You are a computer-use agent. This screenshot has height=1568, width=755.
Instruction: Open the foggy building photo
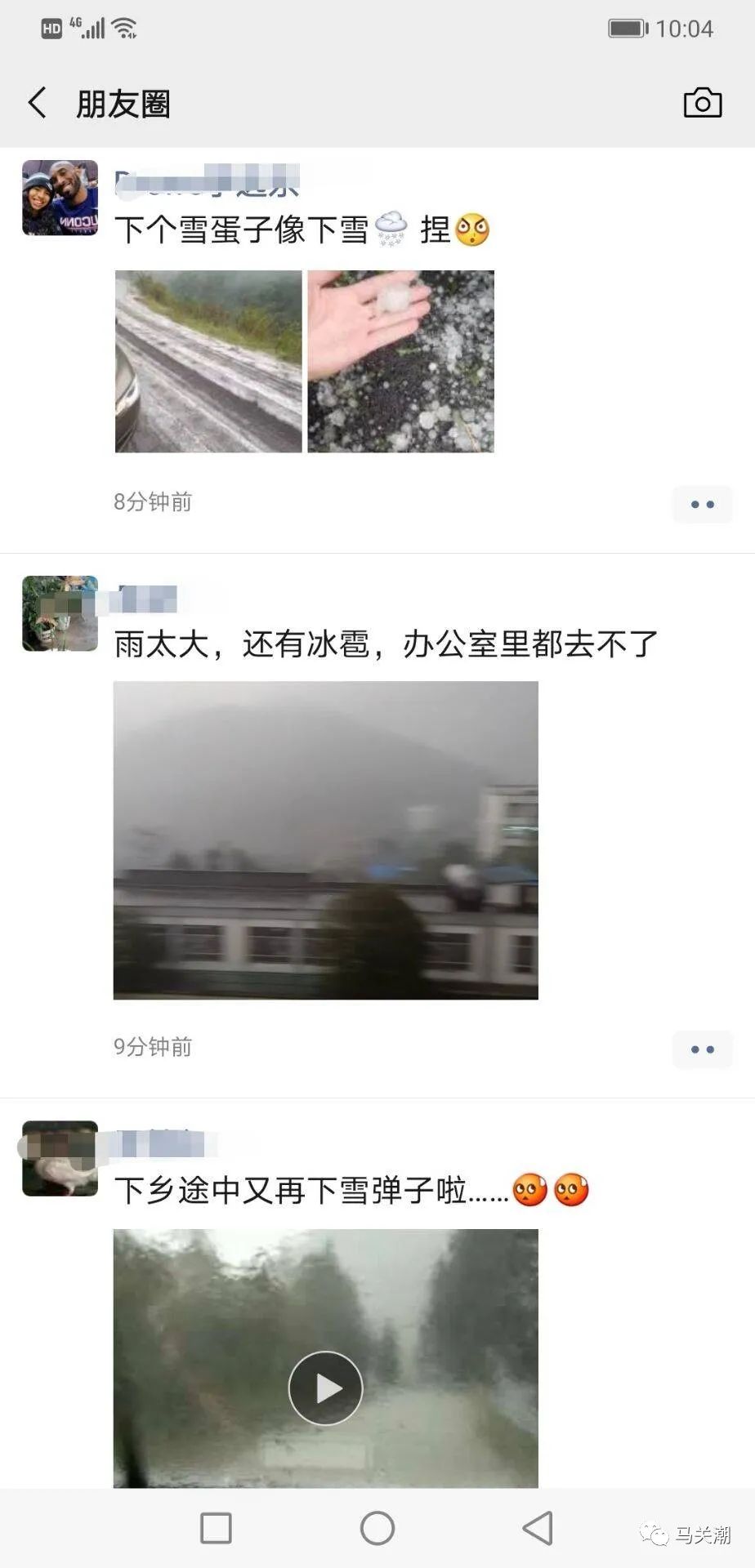[x=325, y=840]
